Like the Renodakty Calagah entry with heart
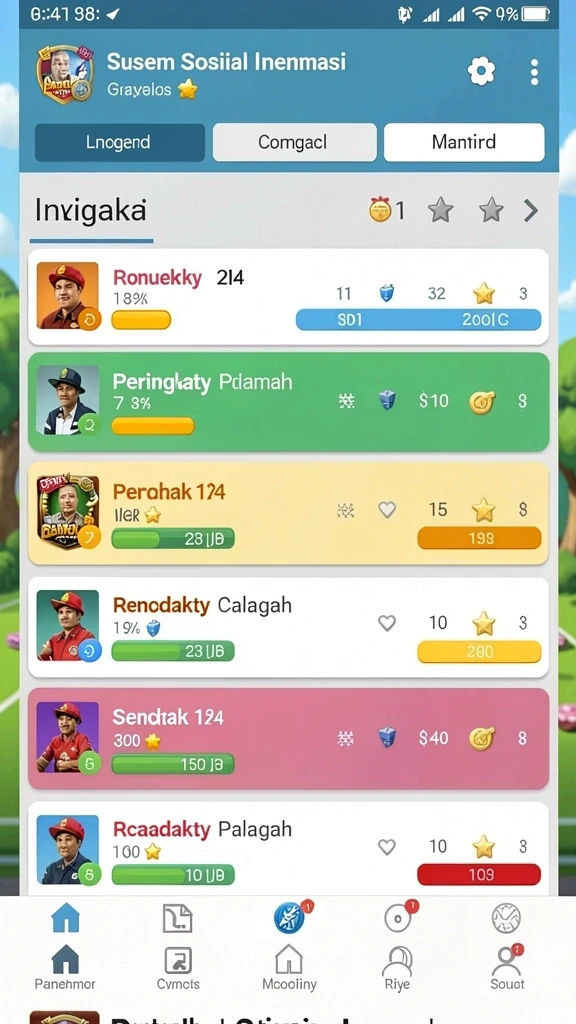 (x=387, y=623)
